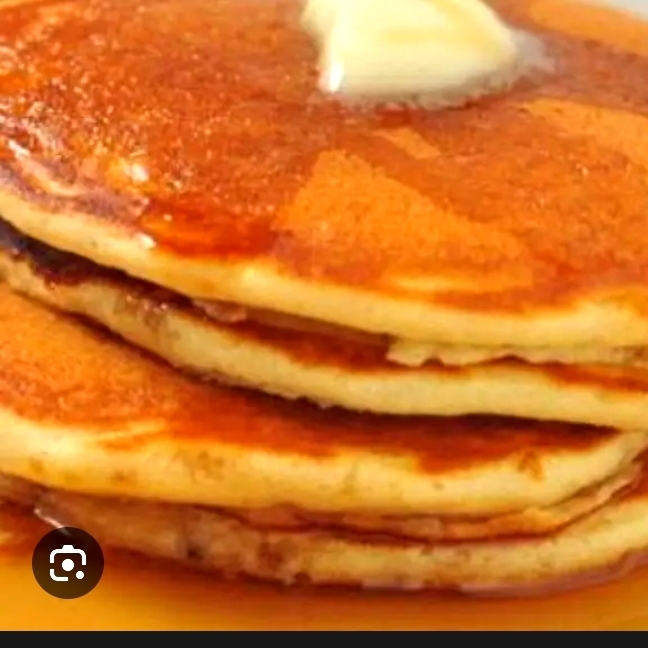Viewport: 648px width, 648px height.
Task: Tap the visual search lens icon
Action: [68, 563]
